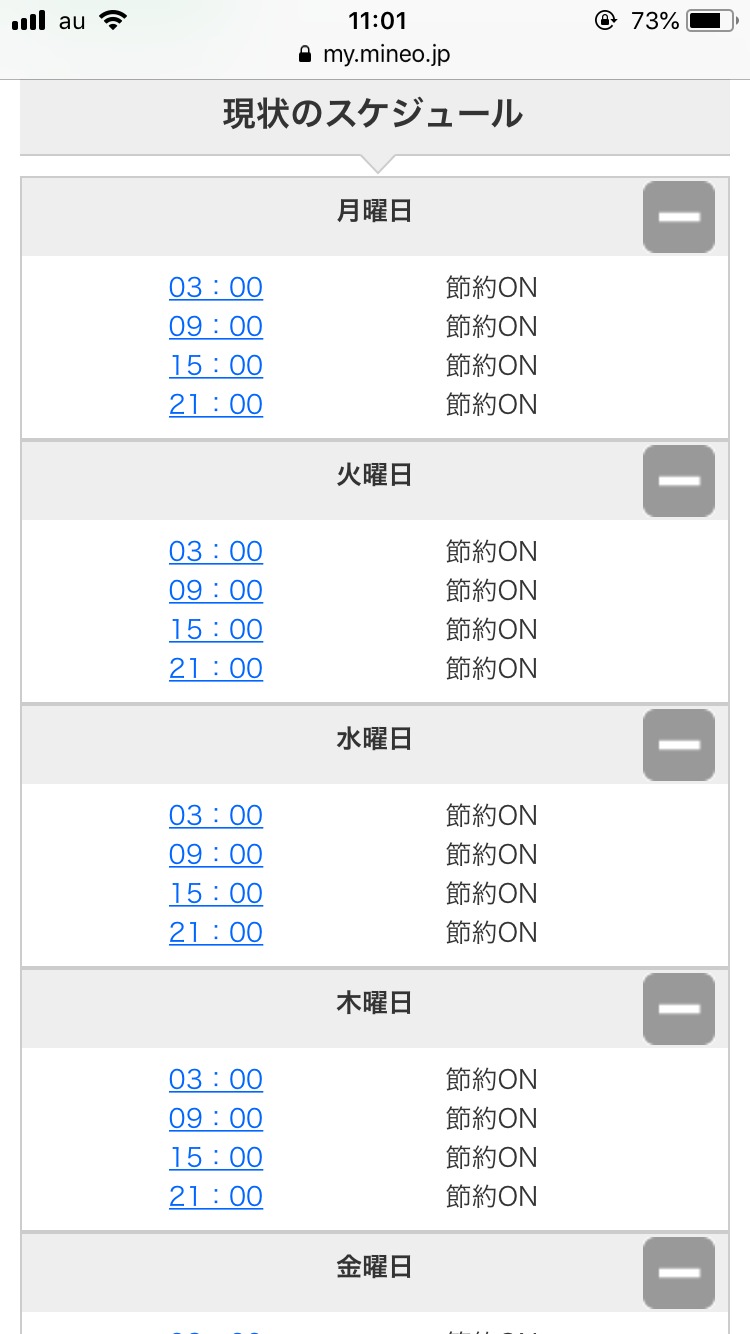The width and height of the screenshot is (750, 1334).
Task: Collapse the 月曜日 schedule section
Action: point(679,217)
